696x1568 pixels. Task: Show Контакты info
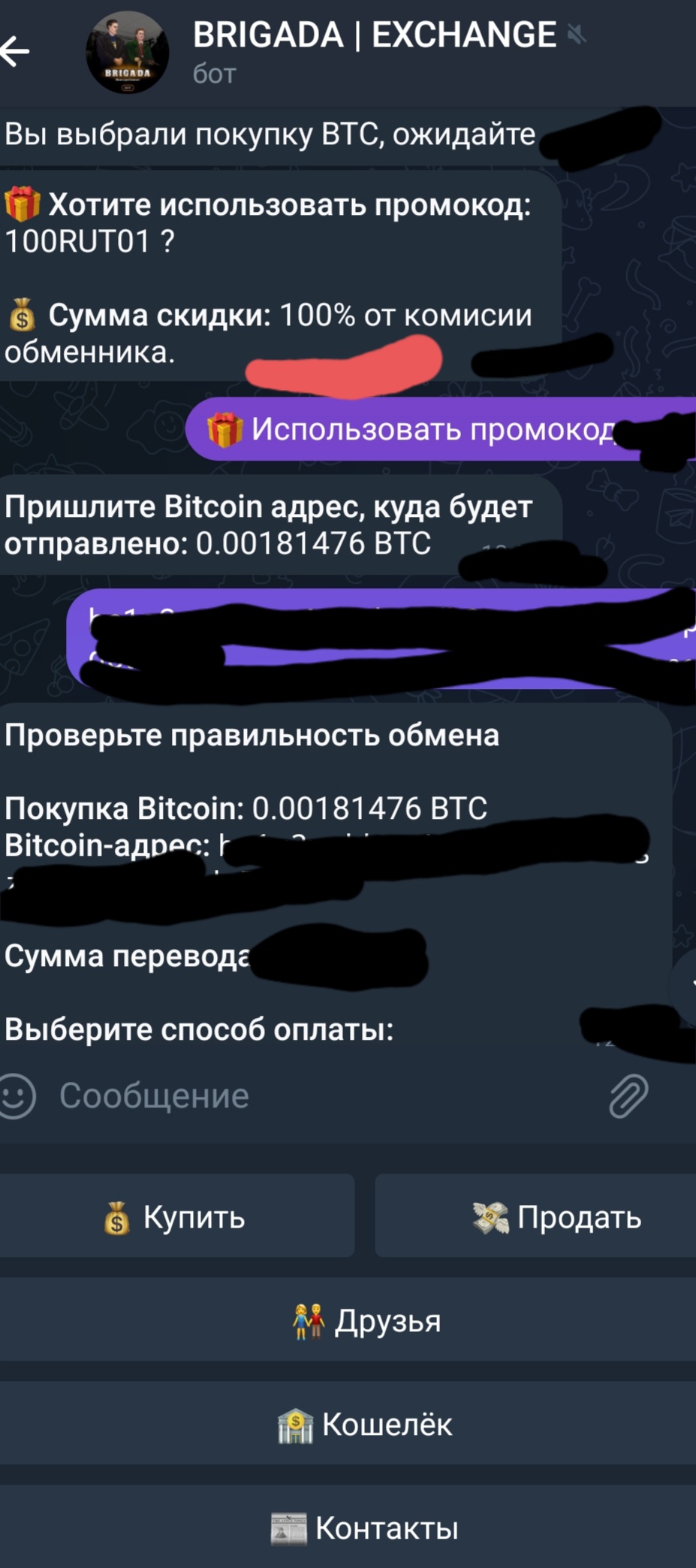pyautogui.click(x=348, y=1527)
